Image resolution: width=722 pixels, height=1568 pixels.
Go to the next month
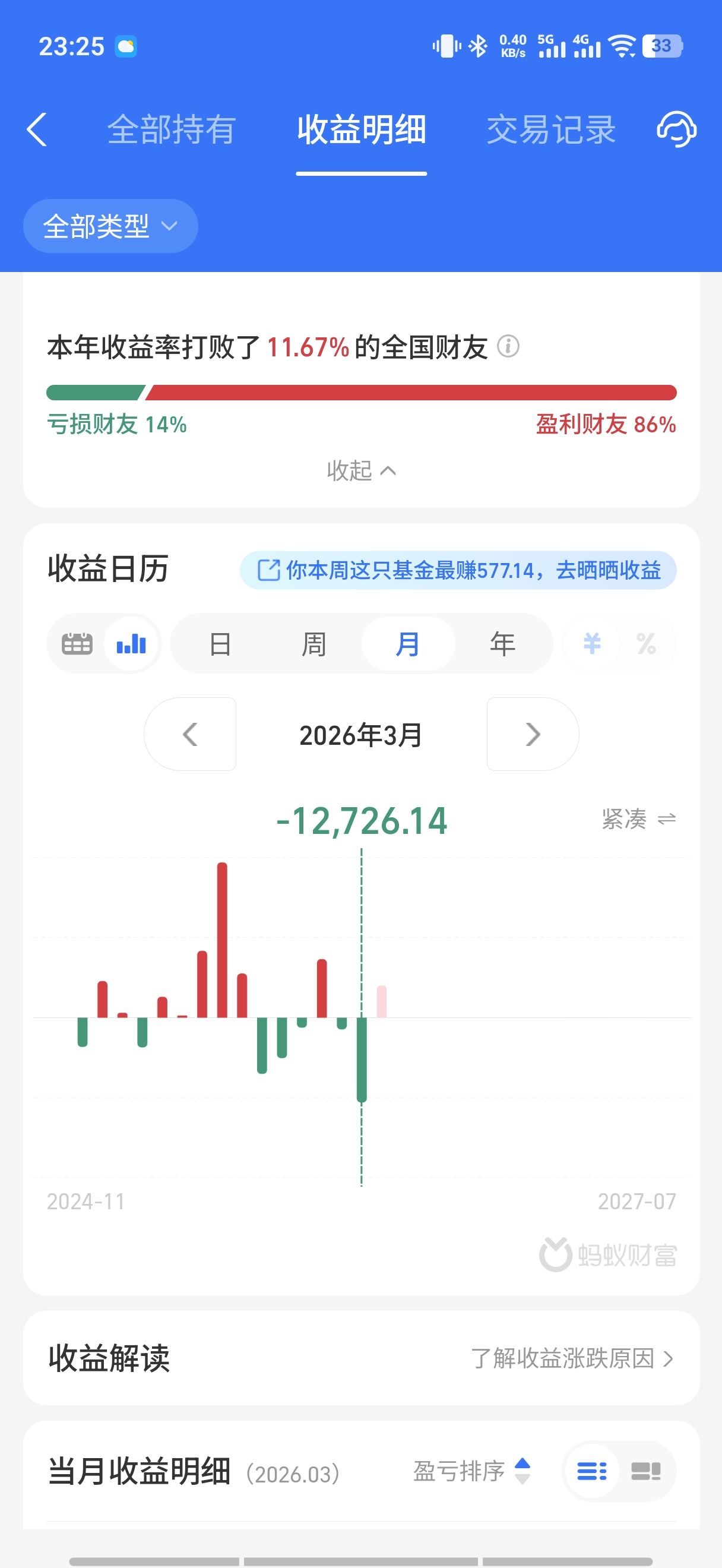pos(532,734)
